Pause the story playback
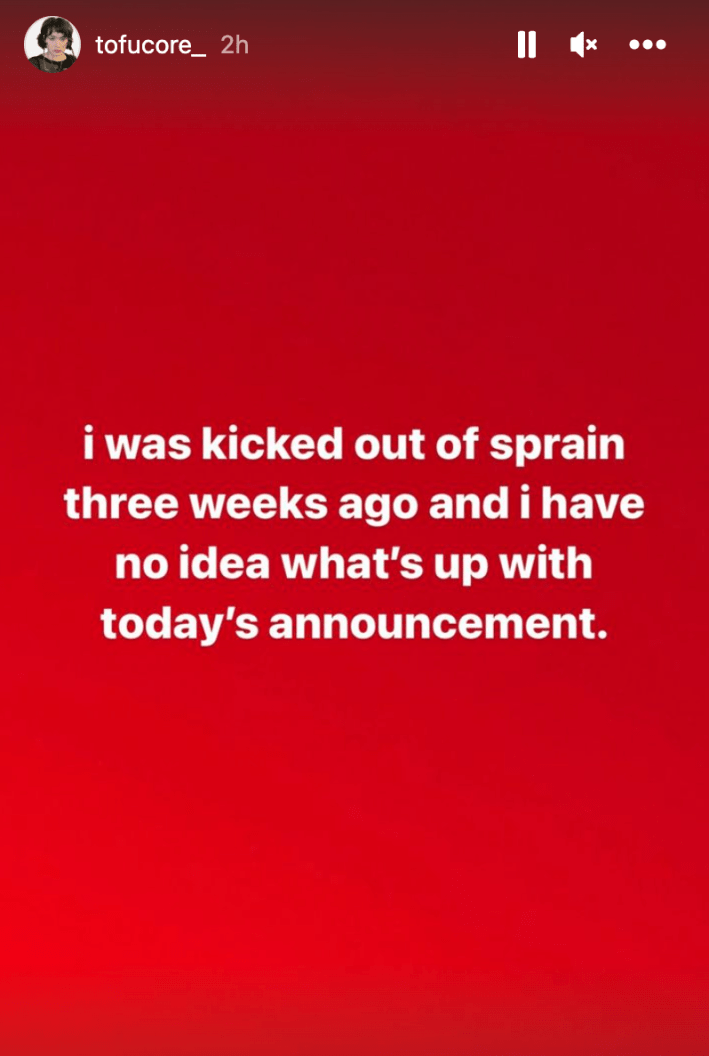 [526, 45]
